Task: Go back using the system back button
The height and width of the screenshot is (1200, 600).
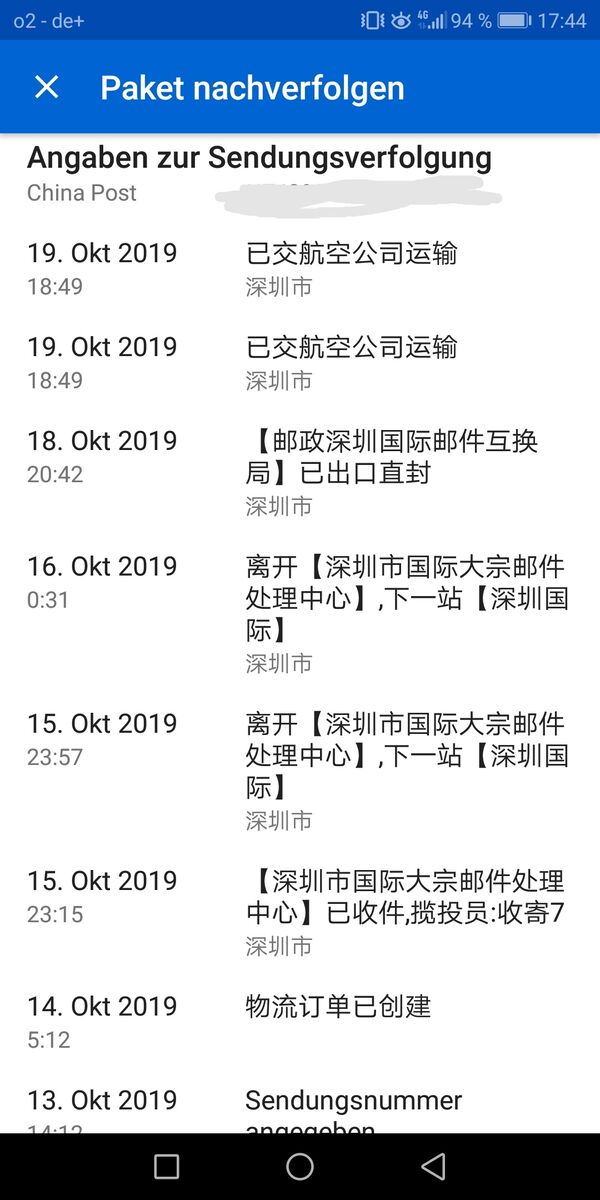Action: point(433,1166)
